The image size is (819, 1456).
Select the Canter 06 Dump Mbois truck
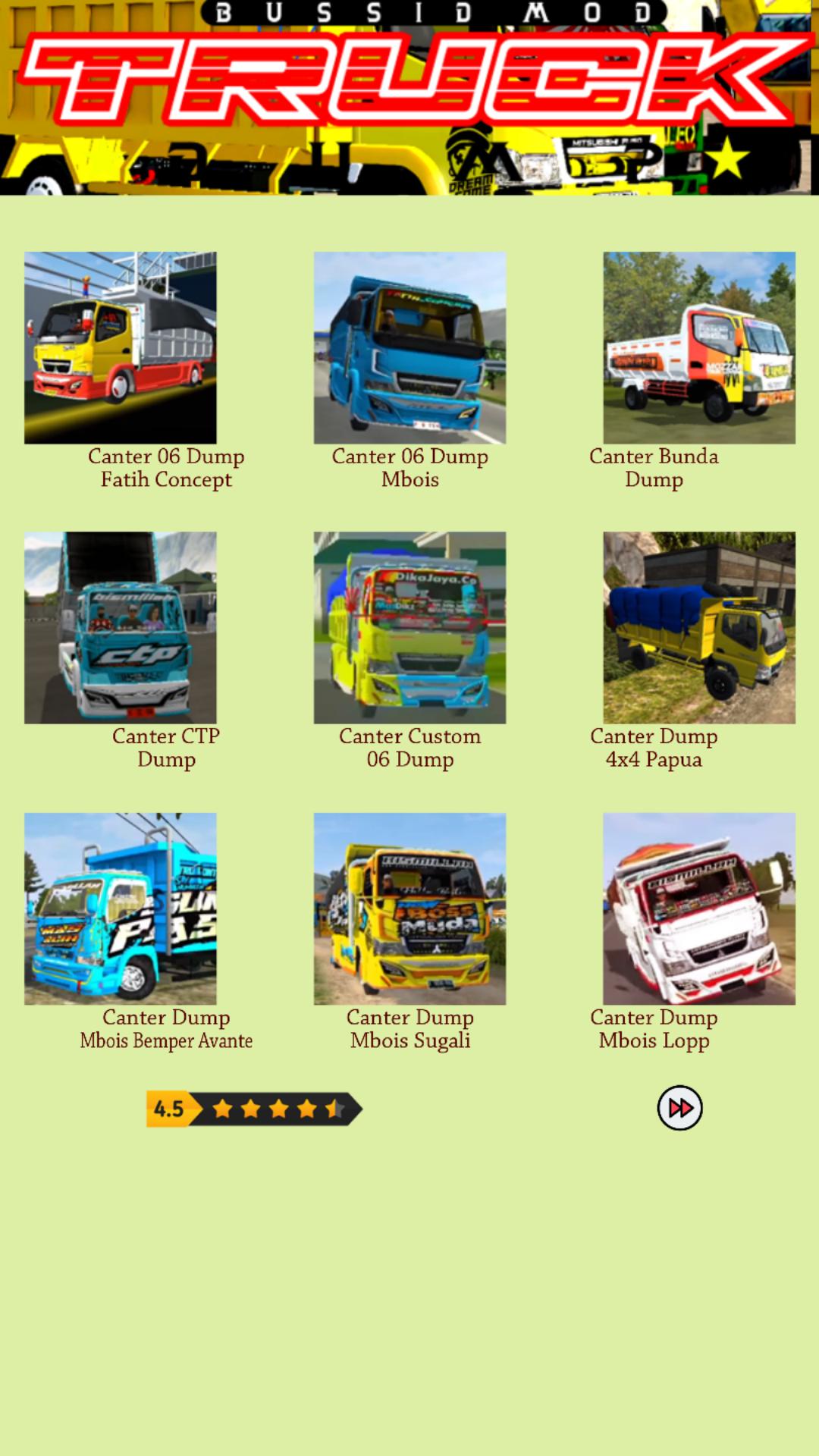point(409,347)
